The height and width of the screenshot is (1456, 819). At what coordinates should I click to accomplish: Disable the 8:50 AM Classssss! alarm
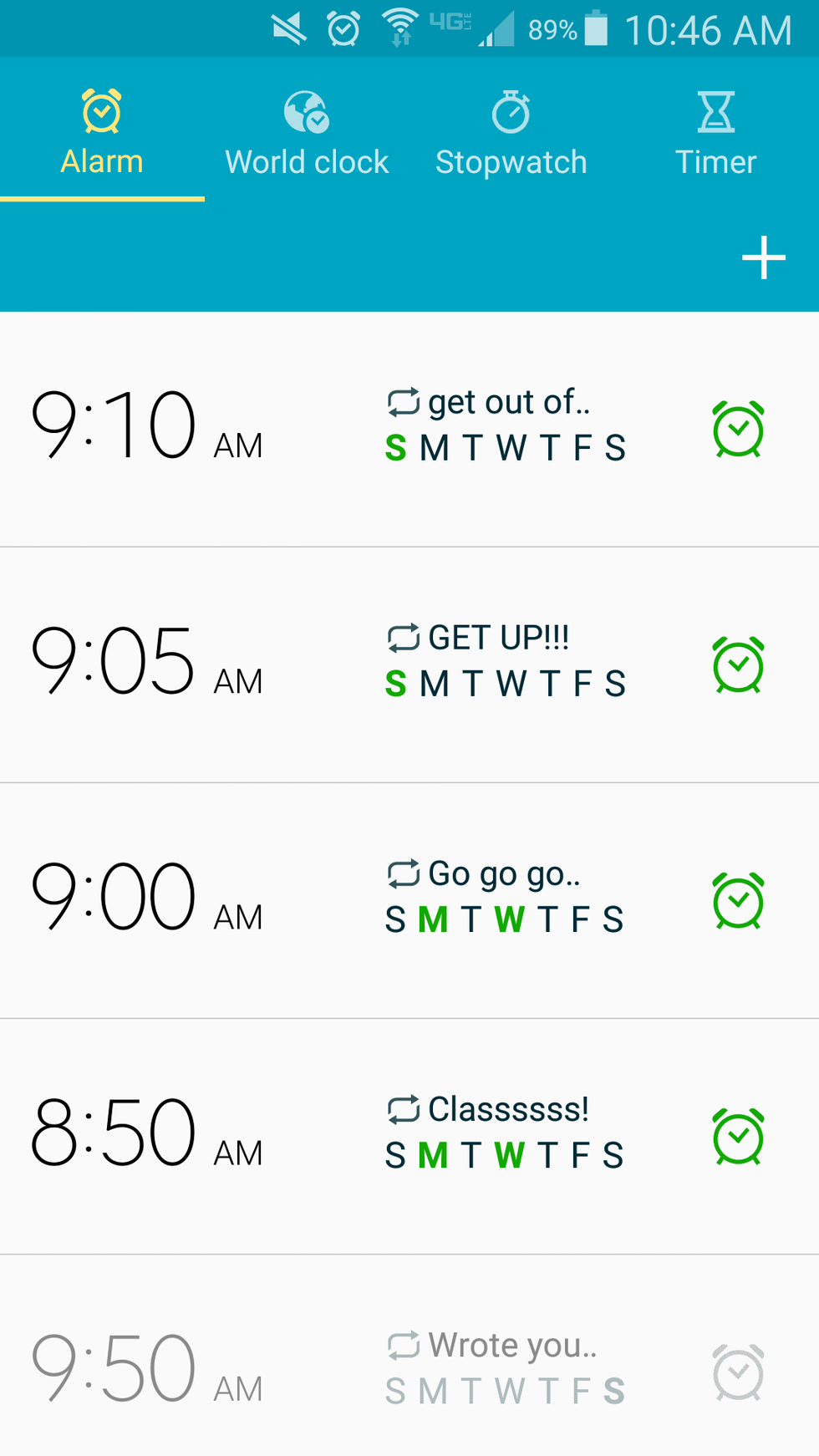click(x=738, y=1136)
